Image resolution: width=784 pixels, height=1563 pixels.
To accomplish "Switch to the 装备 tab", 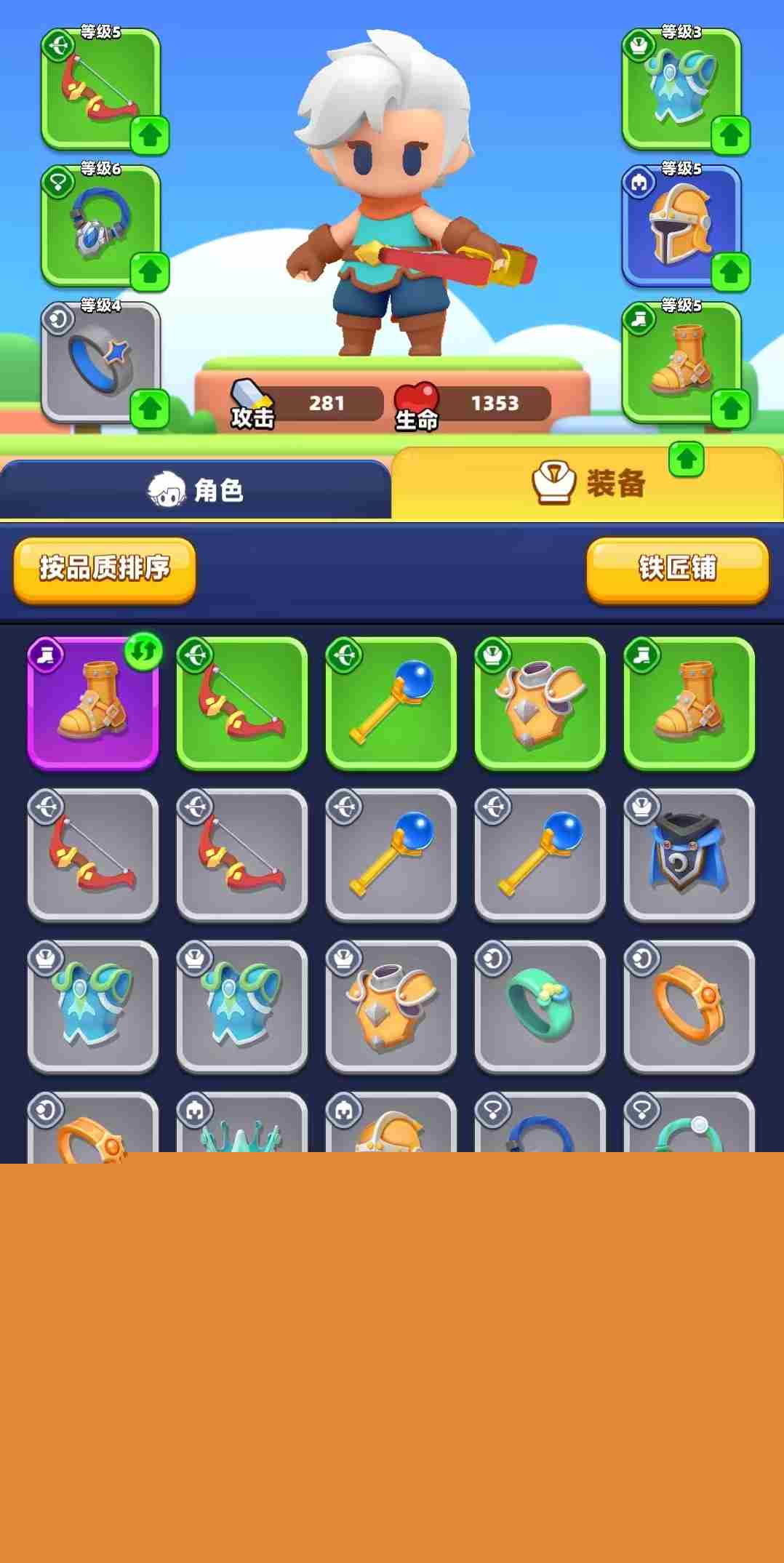I will click(588, 483).
